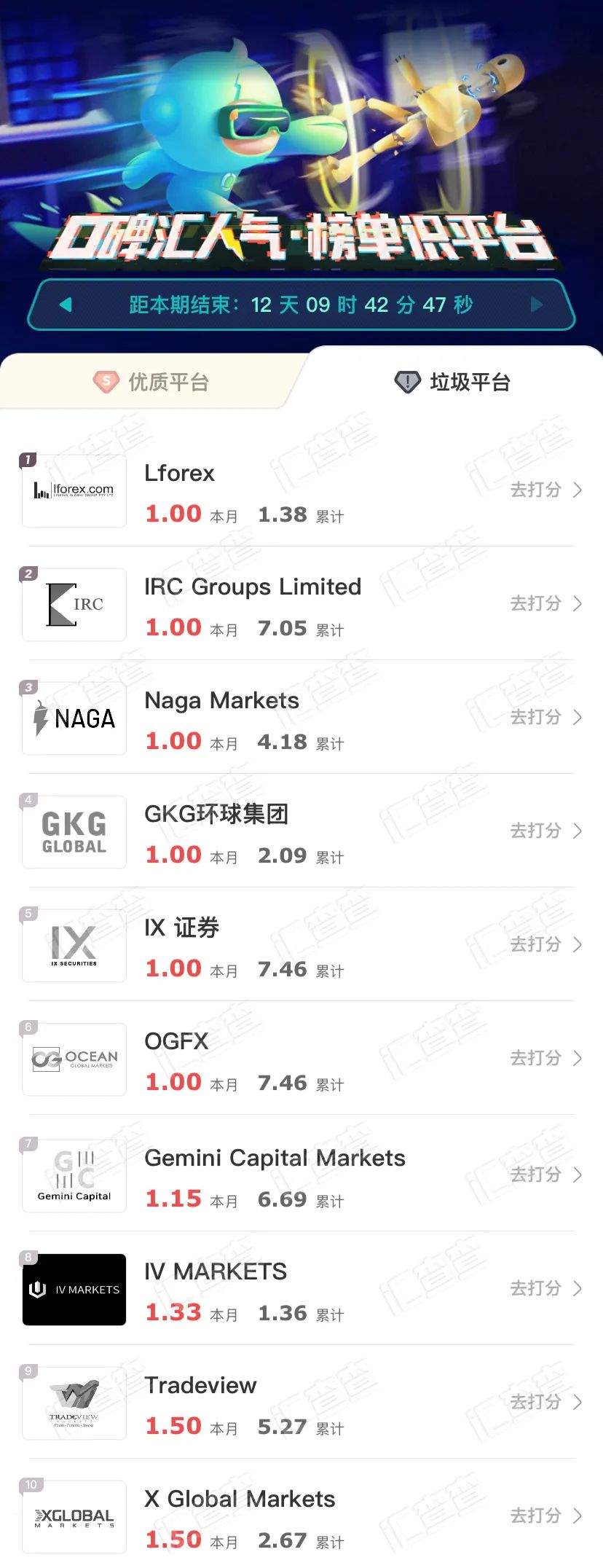Tap 去打分 for X Global Markets
Image resolution: width=603 pixels, height=1568 pixels.
(545, 1516)
